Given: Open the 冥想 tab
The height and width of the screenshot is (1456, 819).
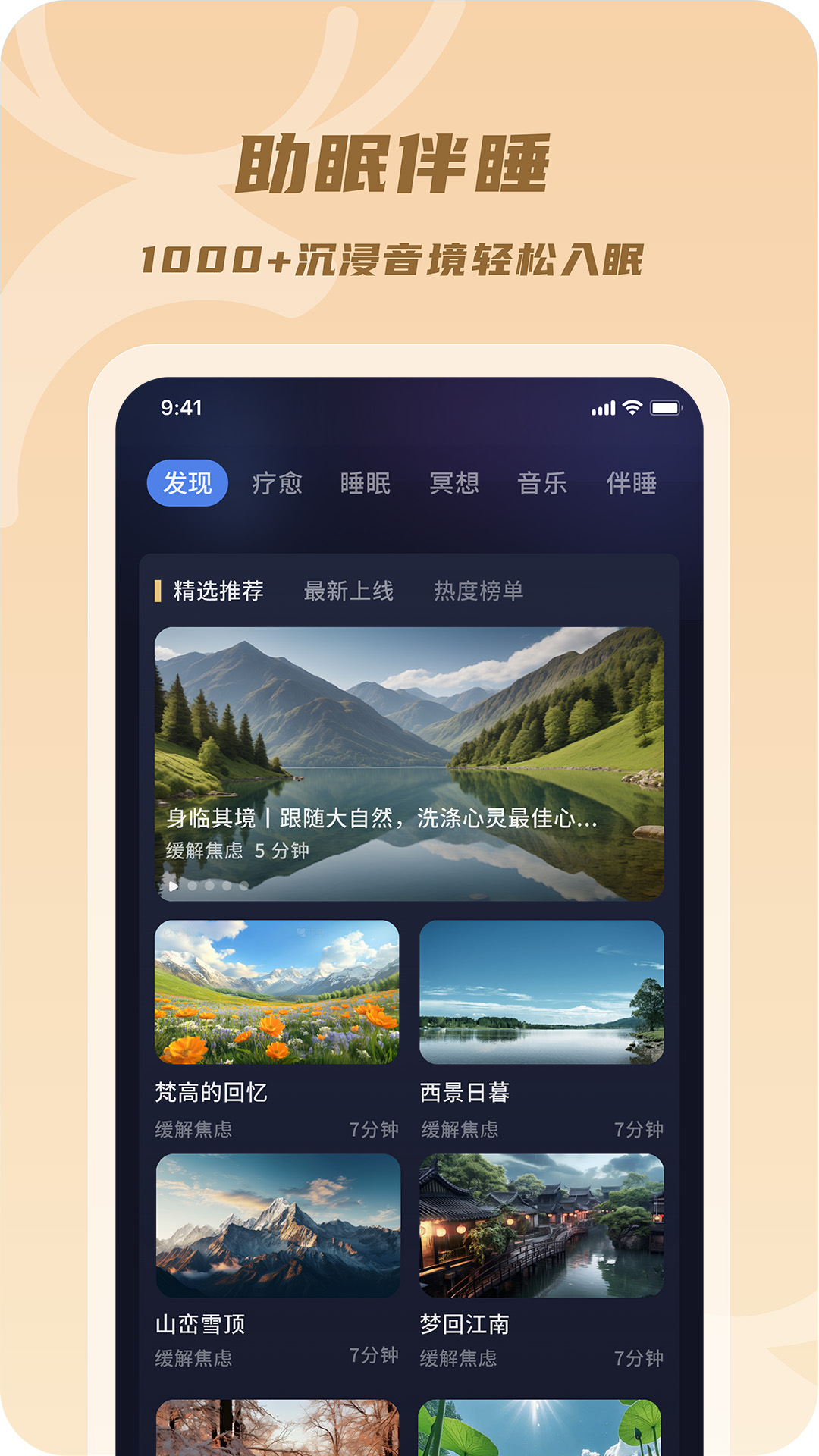Looking at the screenshot, I should [x=455, y=483].
